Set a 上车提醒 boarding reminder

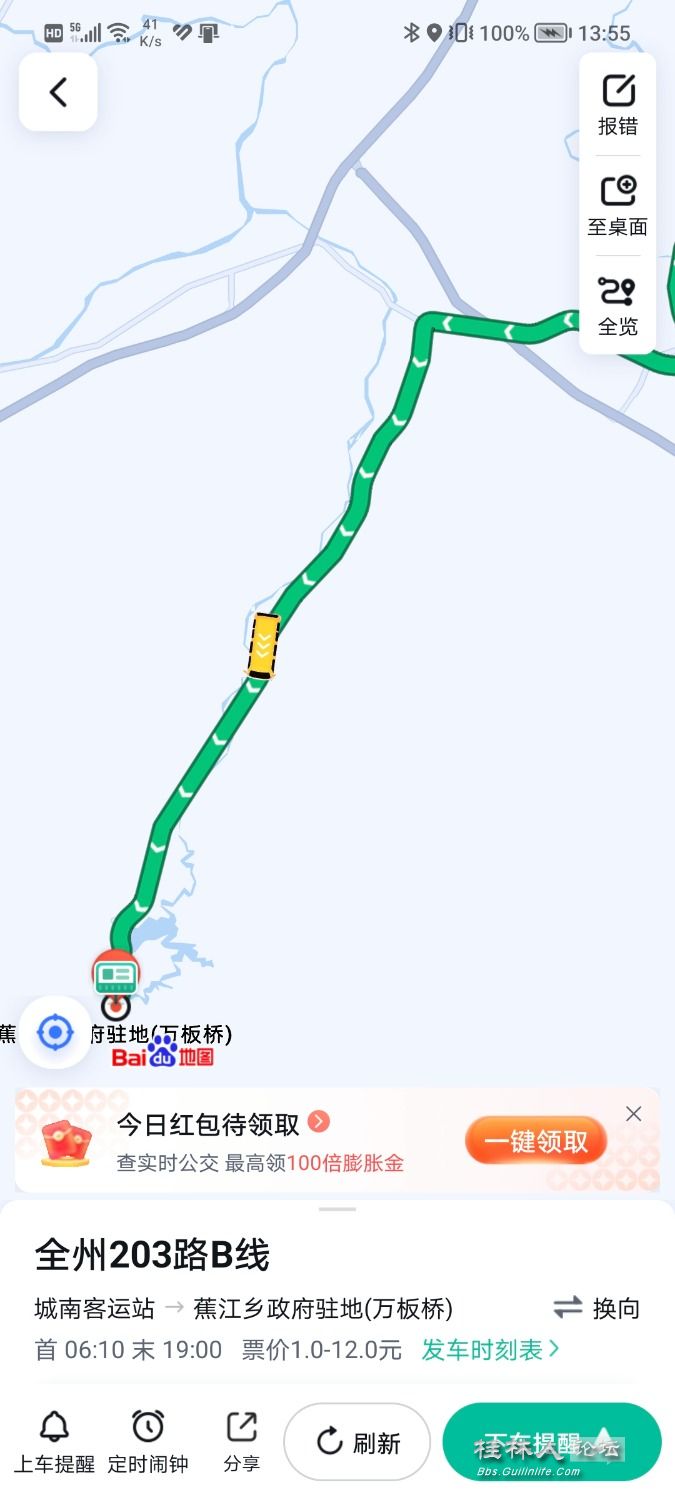click(54, 1442)
